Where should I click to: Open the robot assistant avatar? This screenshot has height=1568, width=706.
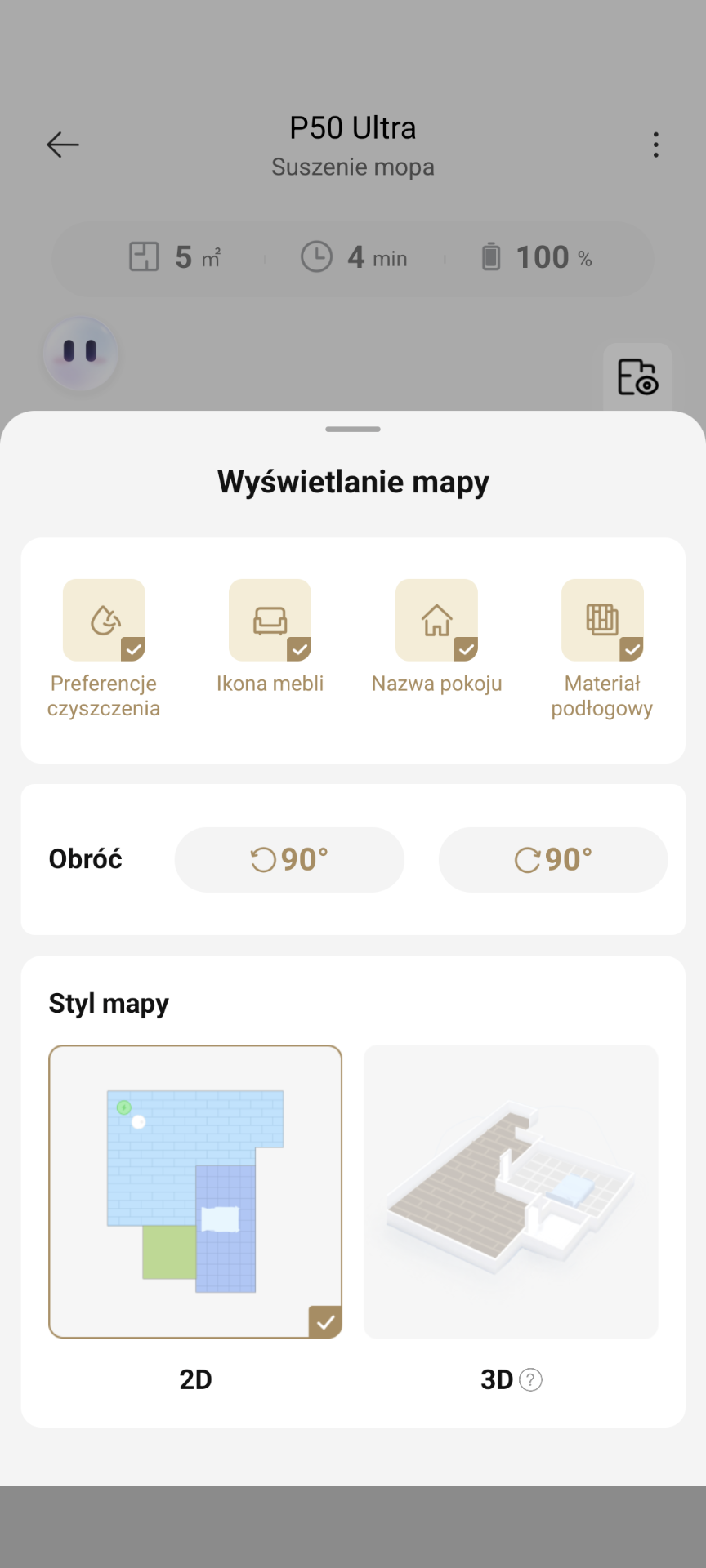[x=80, y=353]
